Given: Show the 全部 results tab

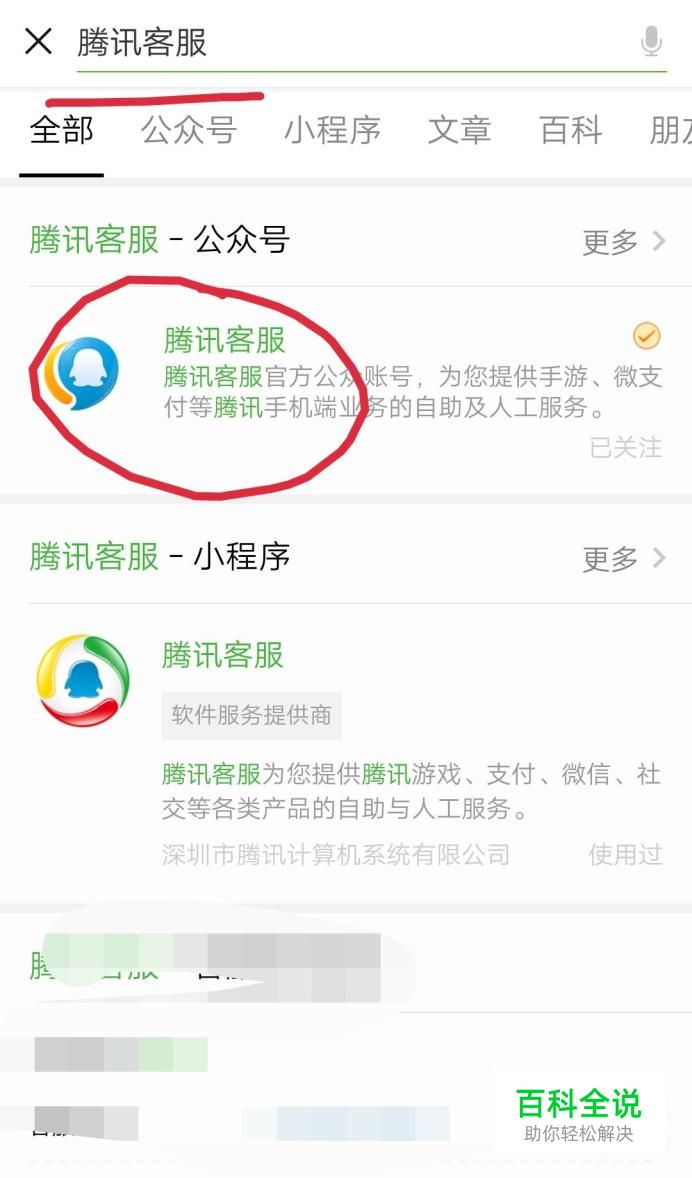Looking at the screenshot, I should [61, 131].
